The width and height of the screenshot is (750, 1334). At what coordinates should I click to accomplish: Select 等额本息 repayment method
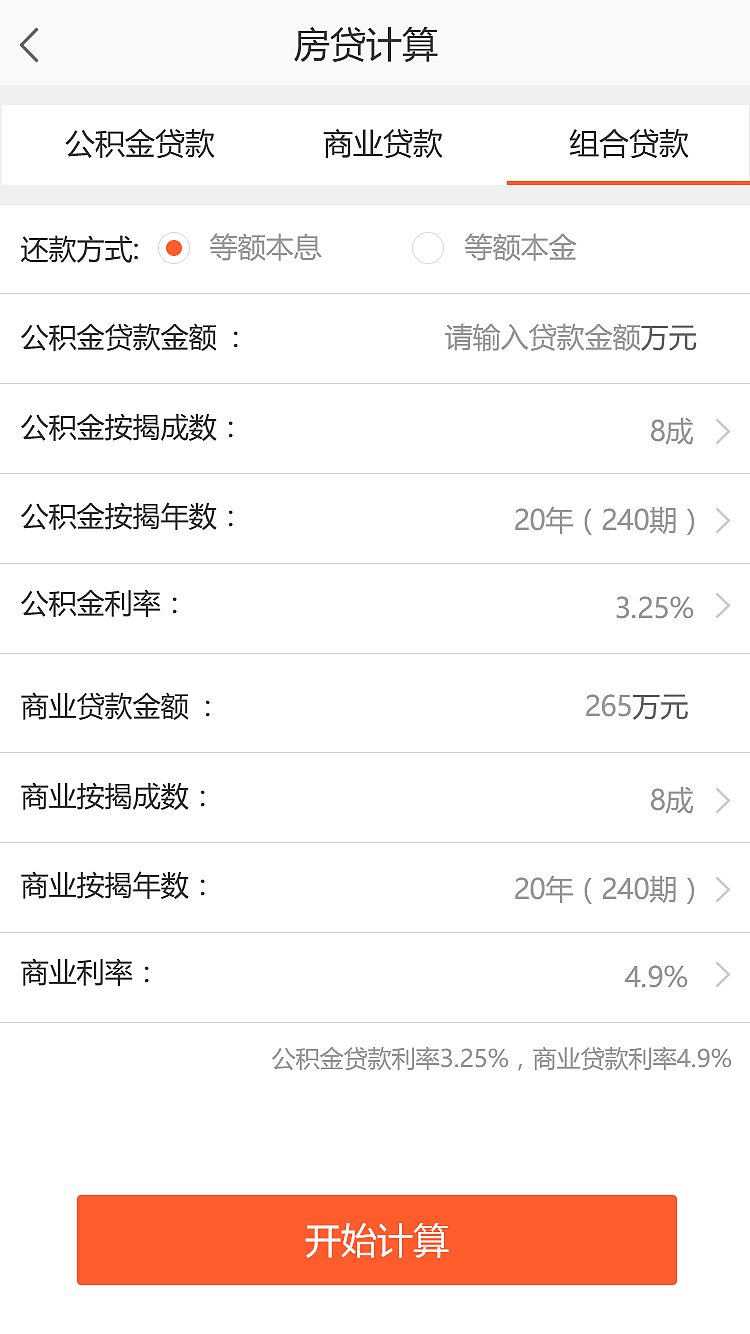175,248
